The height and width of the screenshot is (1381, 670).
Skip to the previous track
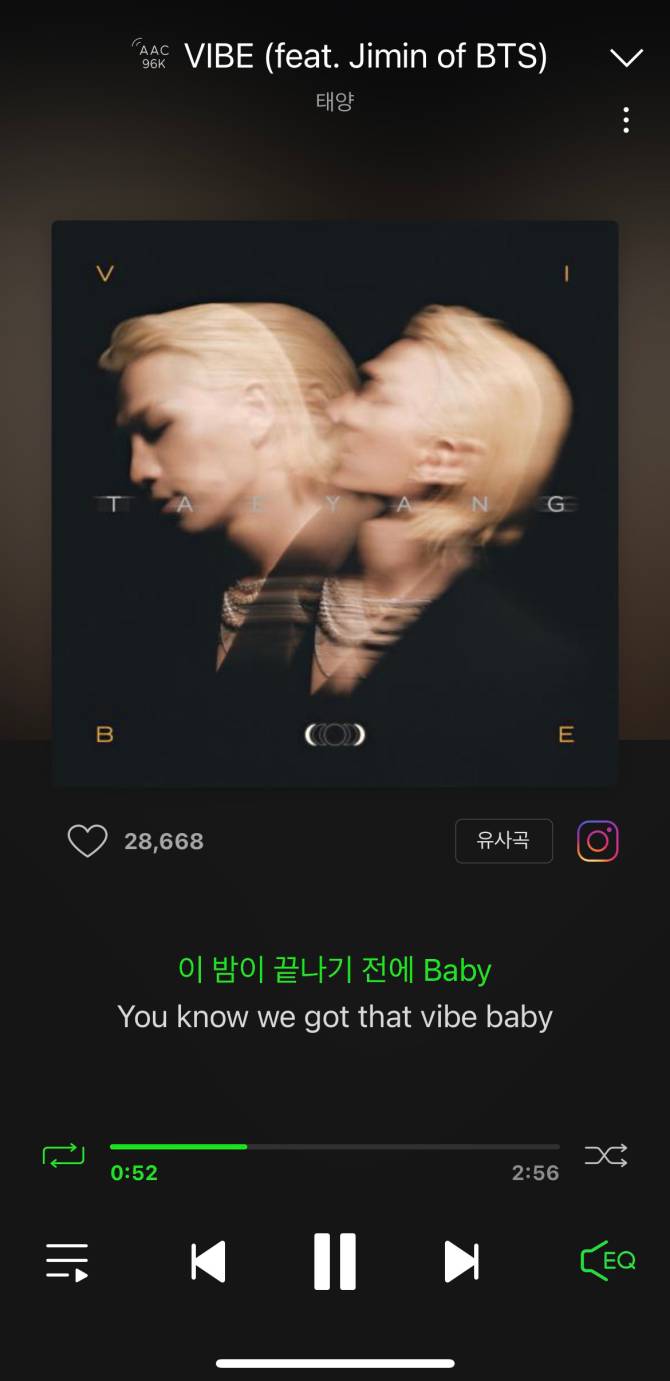click(208, 1262)
